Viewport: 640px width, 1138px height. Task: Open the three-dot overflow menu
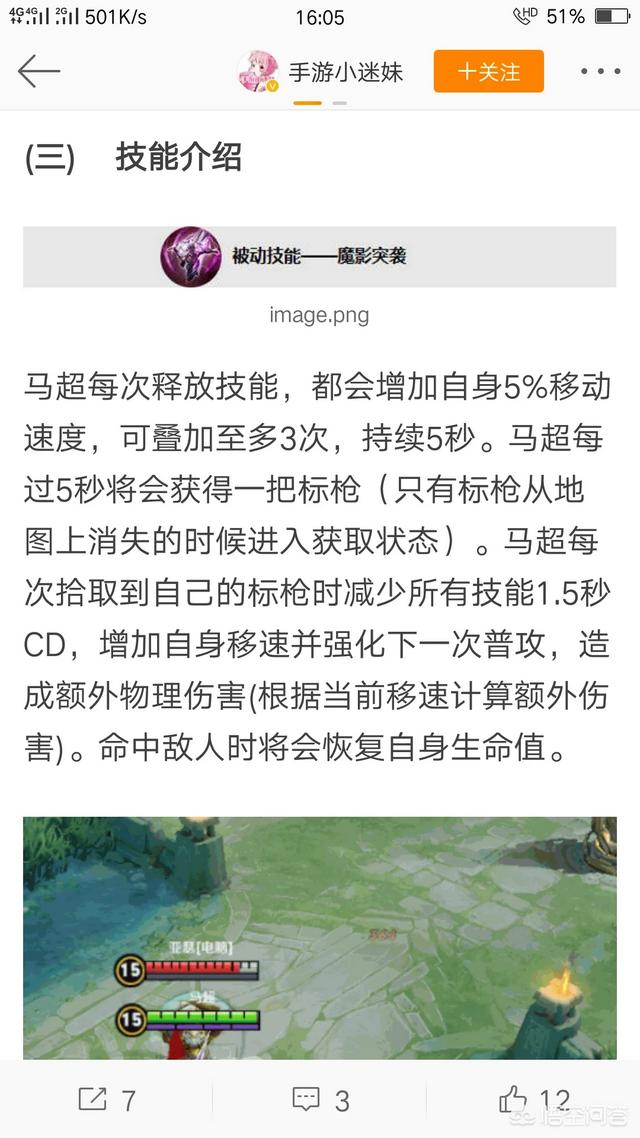pyautogui.click(x=600, y=71)
